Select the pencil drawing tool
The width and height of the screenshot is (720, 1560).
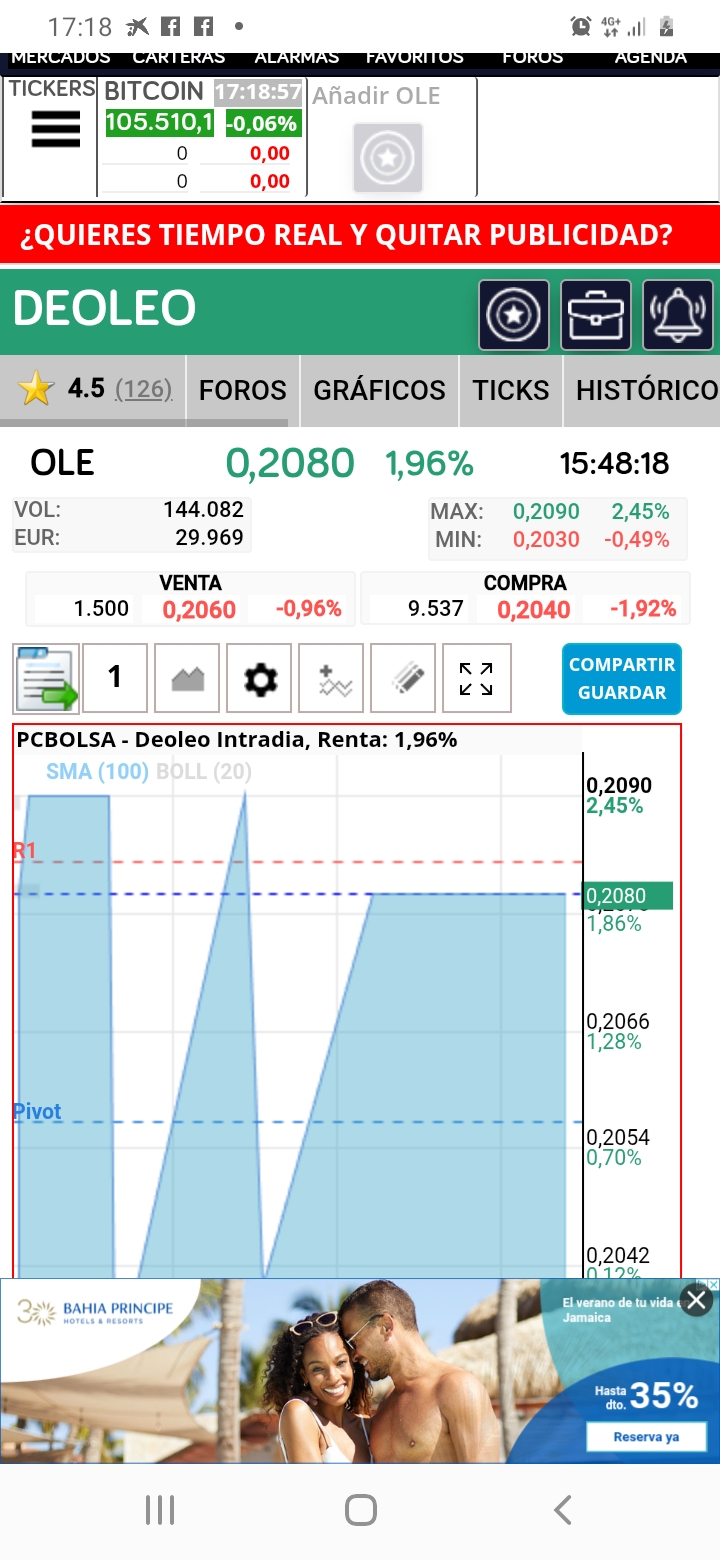404,678
